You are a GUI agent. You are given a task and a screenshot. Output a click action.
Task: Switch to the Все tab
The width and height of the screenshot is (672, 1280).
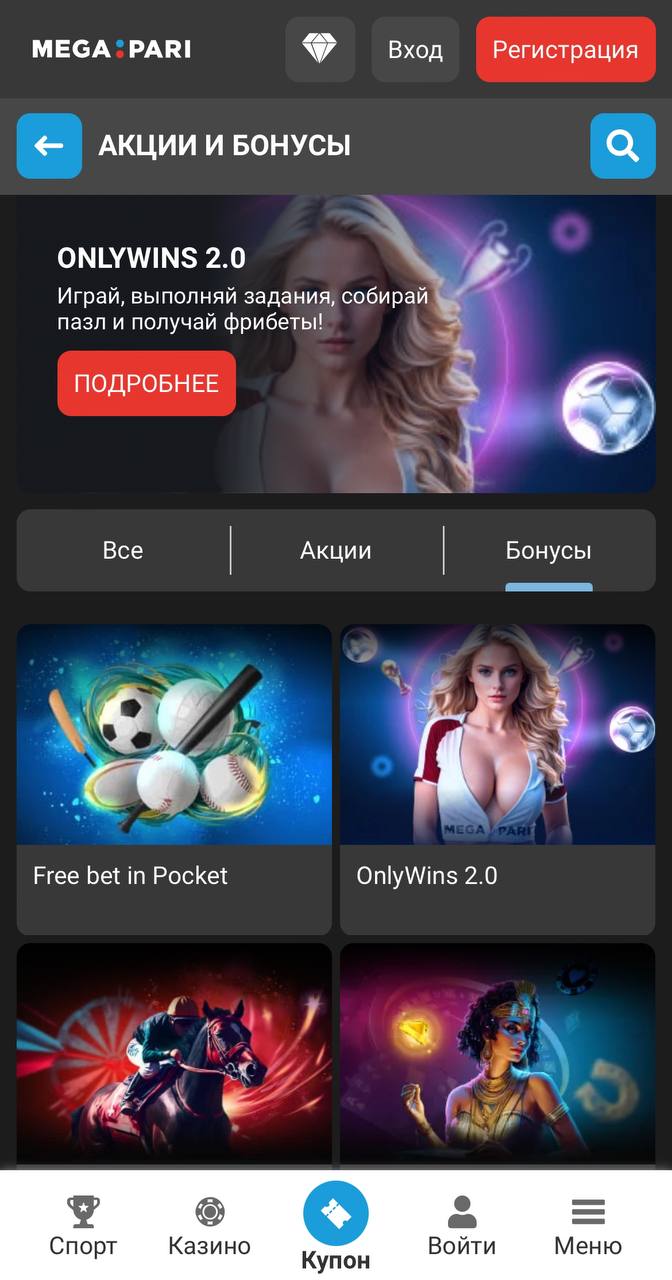click(x=123, y=550)
